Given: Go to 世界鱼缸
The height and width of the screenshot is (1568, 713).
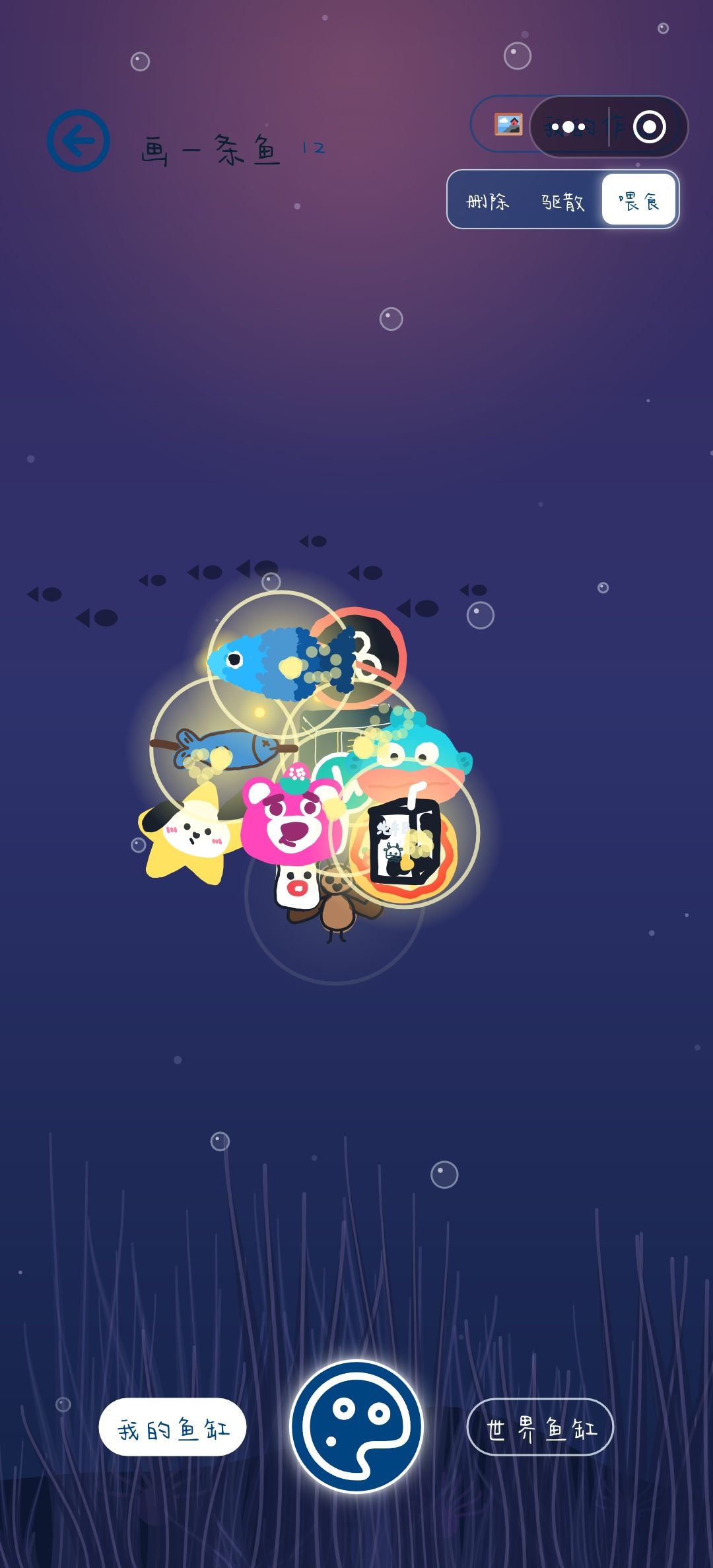Looking at the screenshot, I should pyautogui.click(x=540, y=1427).
